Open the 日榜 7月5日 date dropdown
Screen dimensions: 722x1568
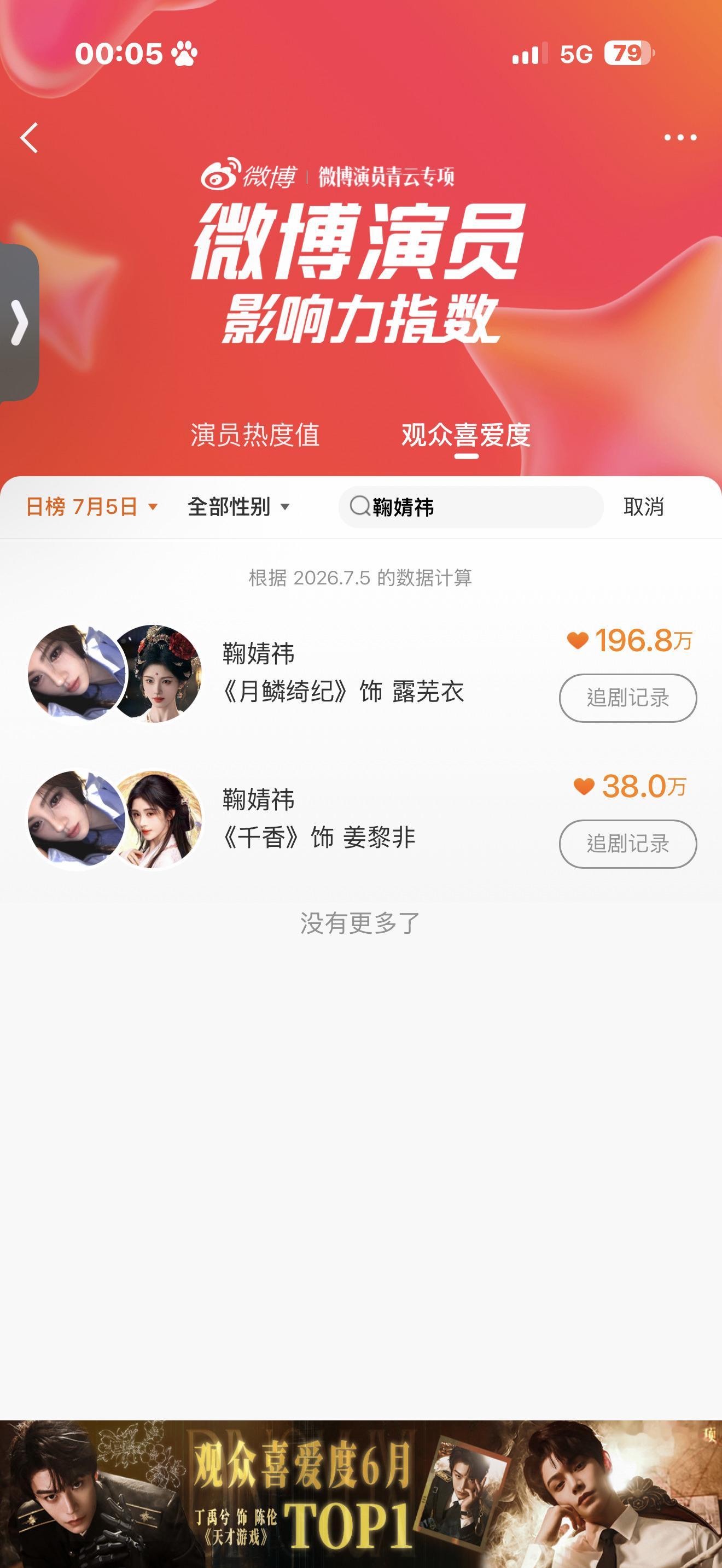(92, 506)
